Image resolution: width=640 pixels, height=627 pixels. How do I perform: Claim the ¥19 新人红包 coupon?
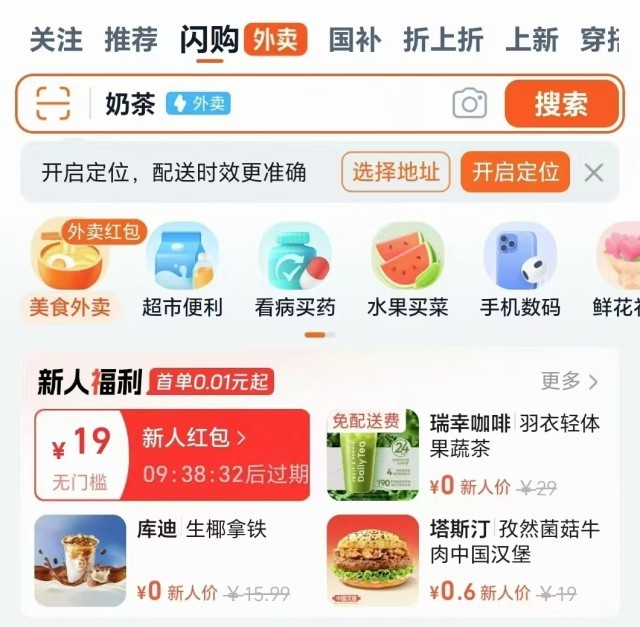tap(173, 454)
